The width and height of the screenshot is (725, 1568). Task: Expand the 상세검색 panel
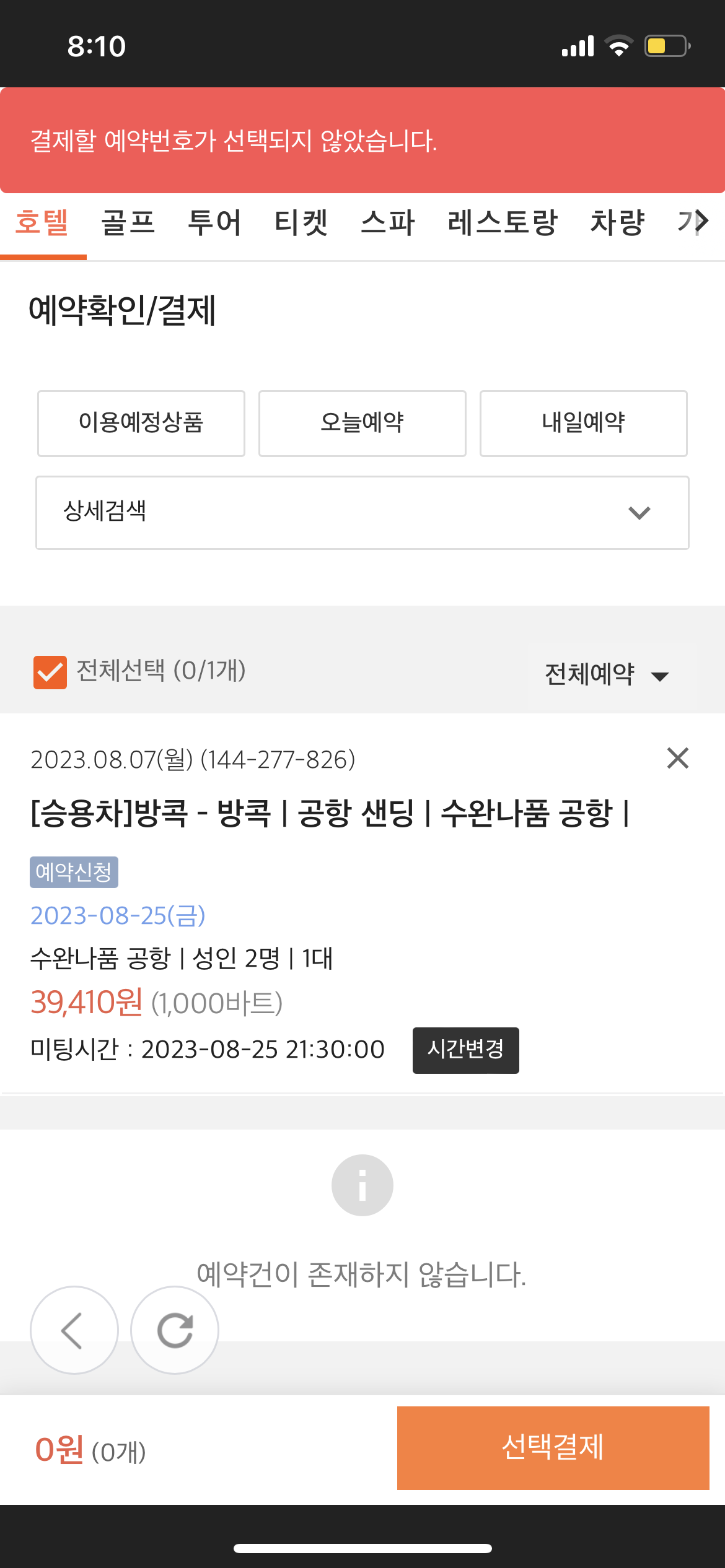coord(362,513)
